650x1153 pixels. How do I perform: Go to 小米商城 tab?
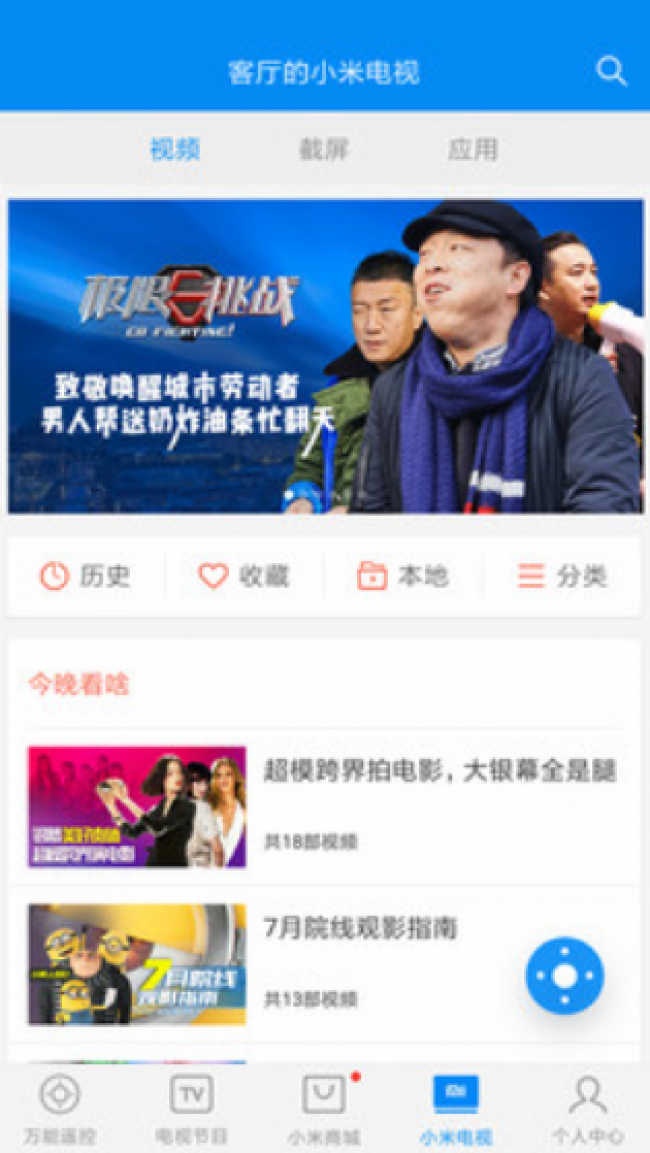[324, 1108]
